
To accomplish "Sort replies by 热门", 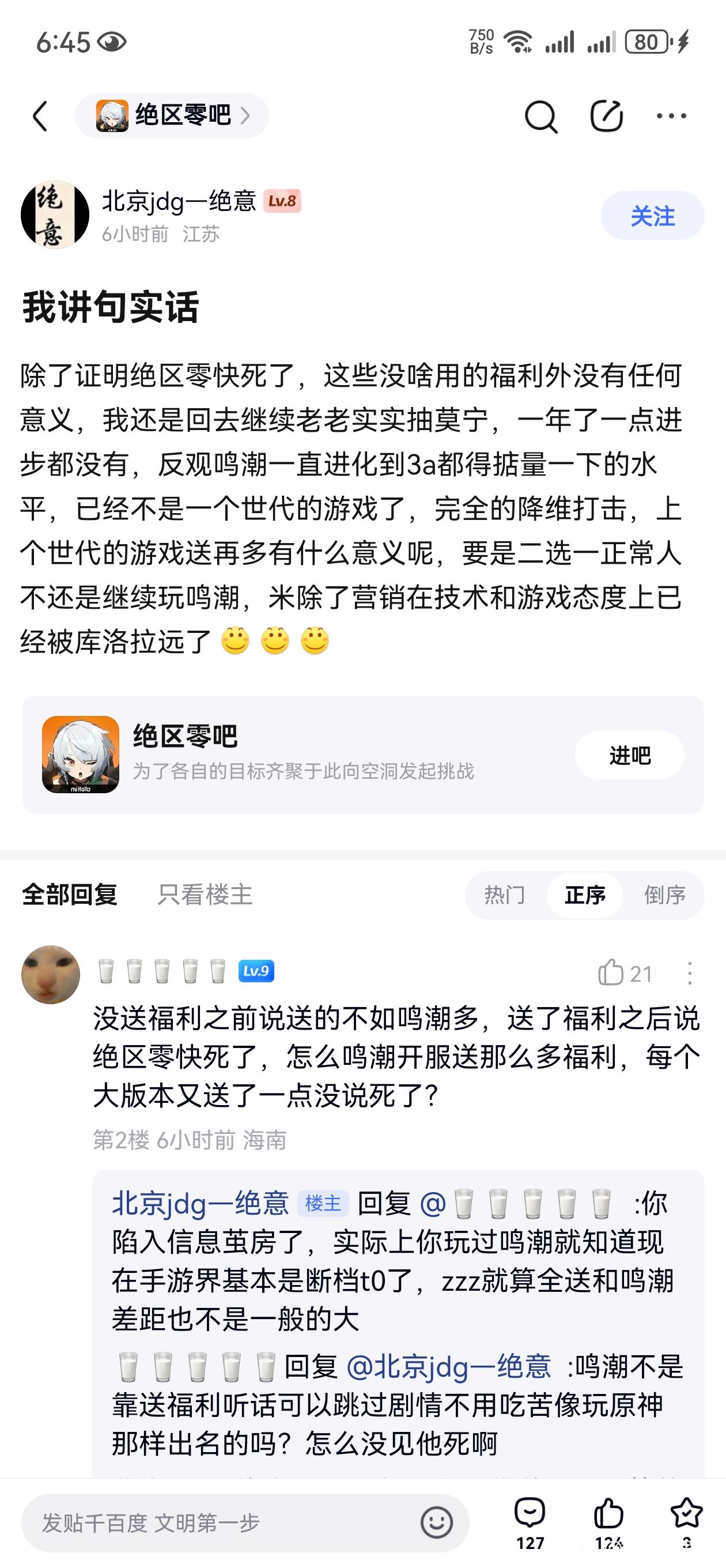I will tap(505, 895).
